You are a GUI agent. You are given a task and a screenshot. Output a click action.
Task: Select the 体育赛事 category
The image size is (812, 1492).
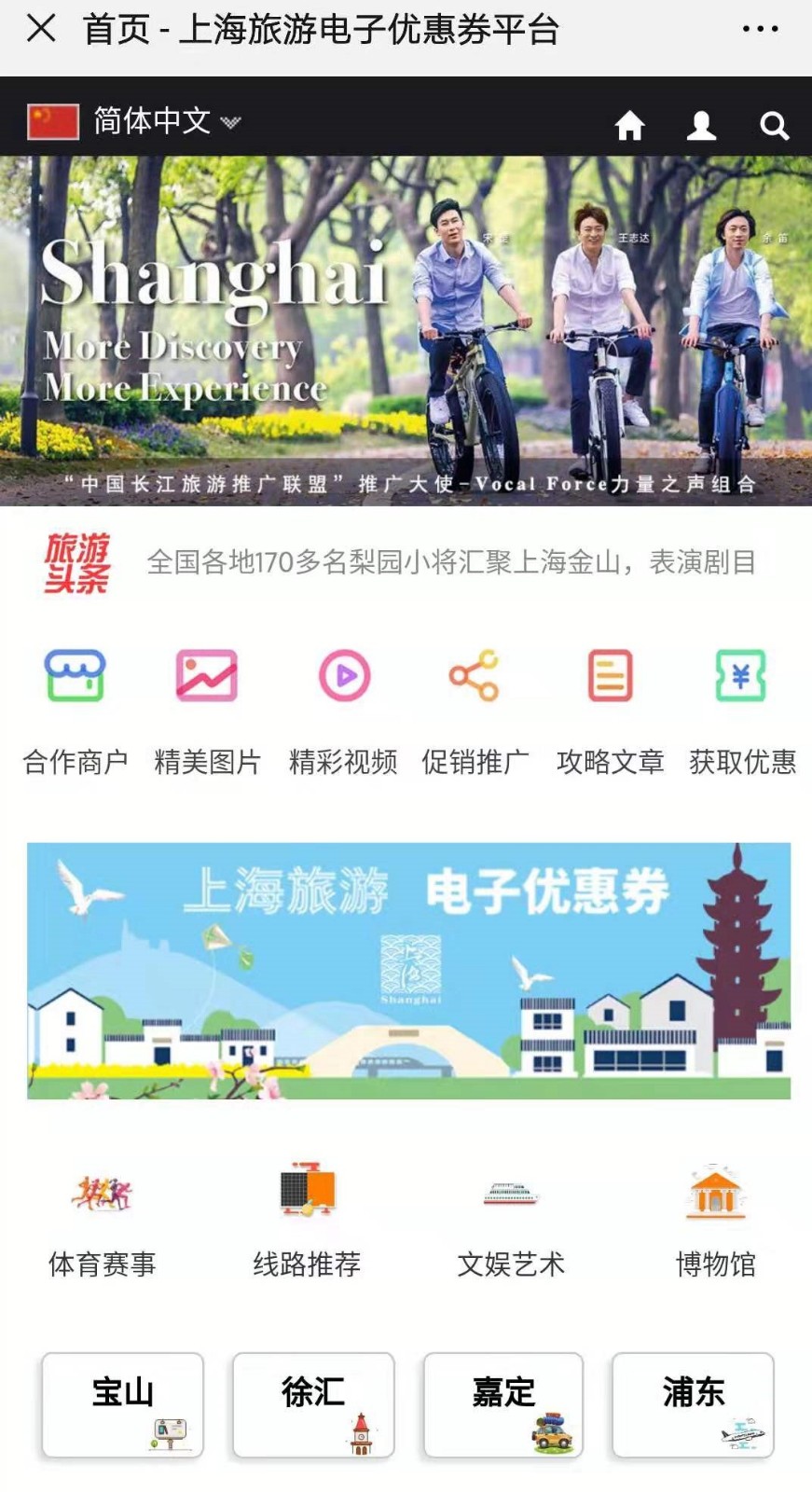(x=102, y=1222)
